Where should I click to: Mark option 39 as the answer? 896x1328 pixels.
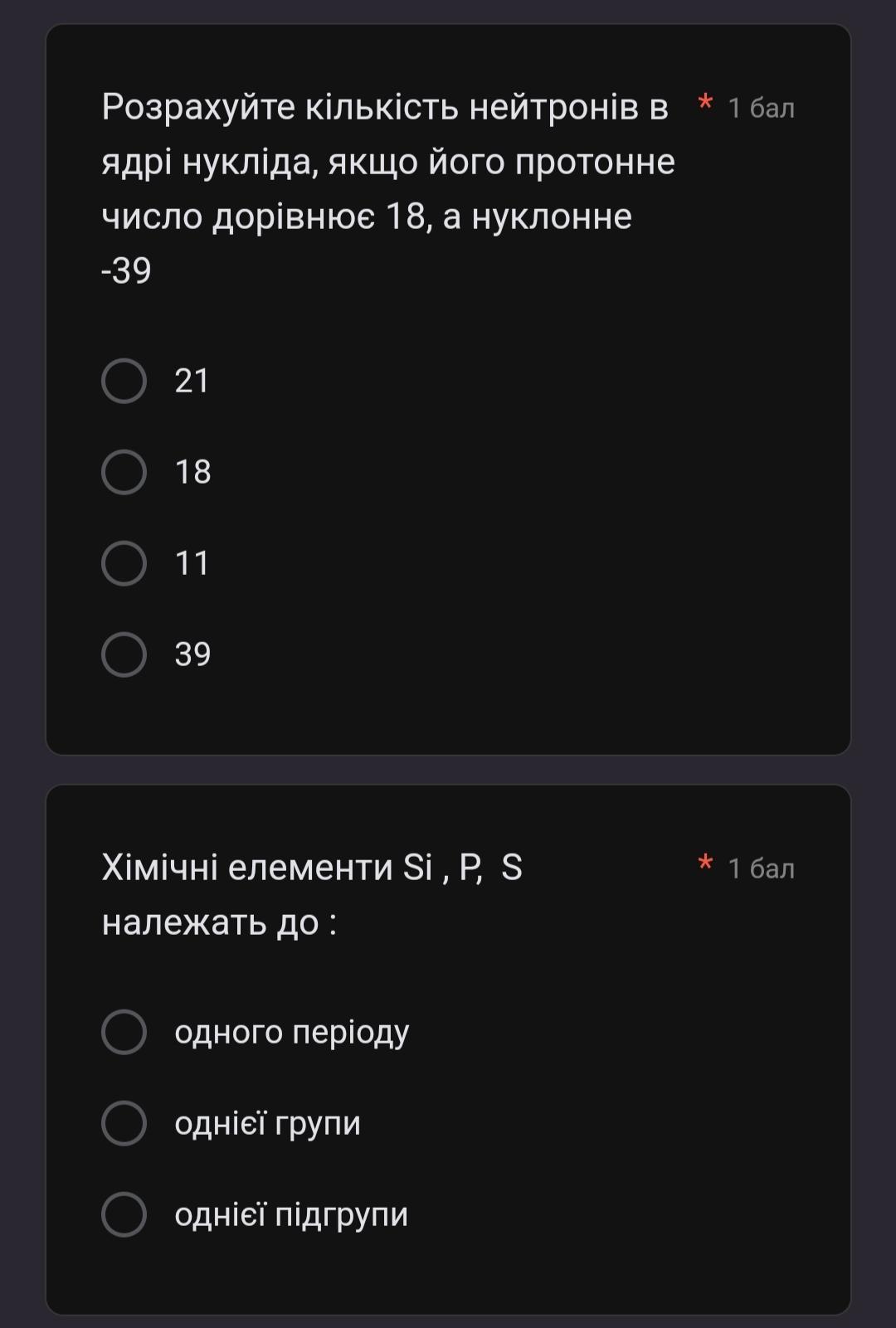[124, 655]
